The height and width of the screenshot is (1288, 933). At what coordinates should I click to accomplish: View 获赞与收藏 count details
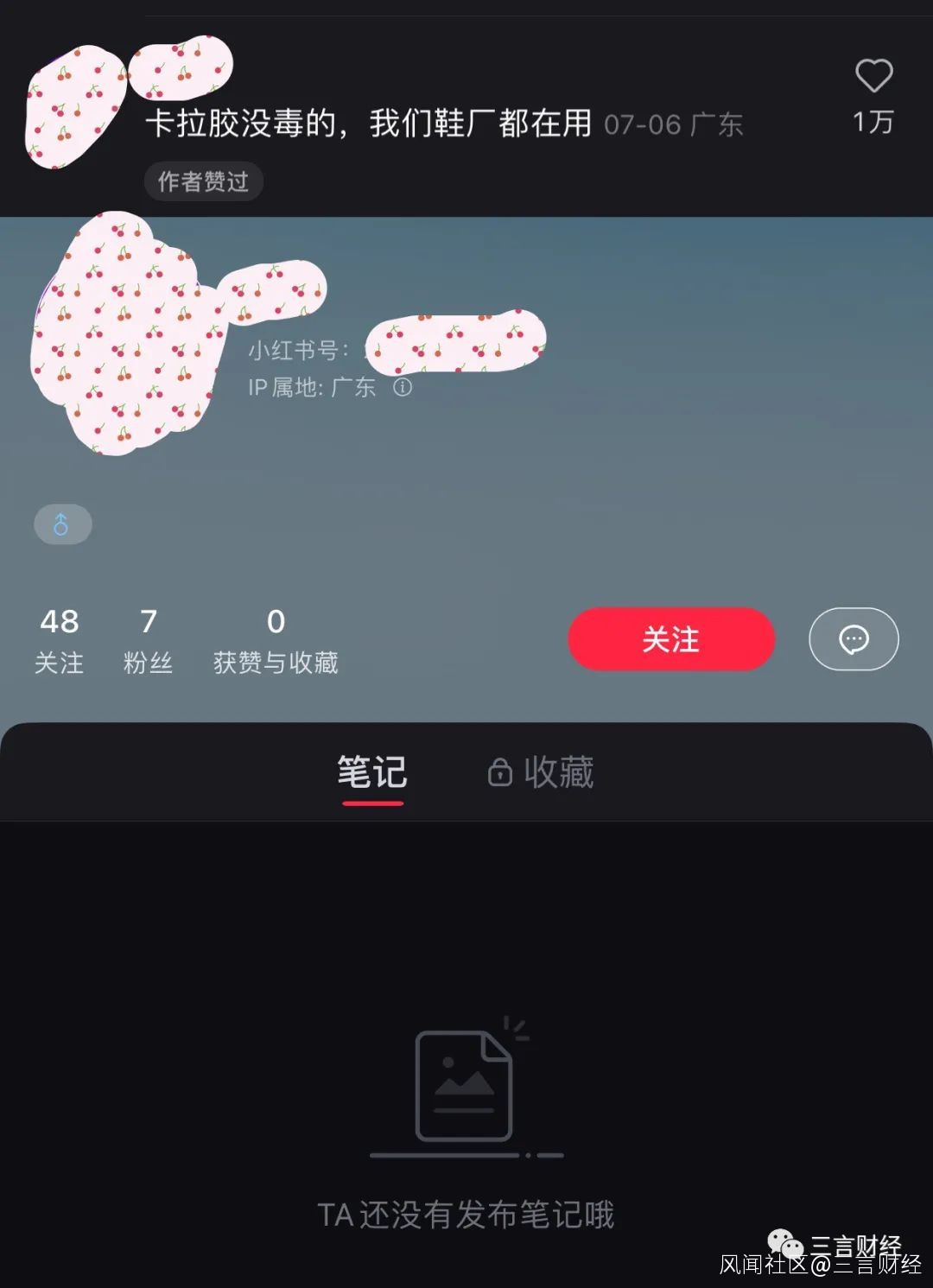coord(276,640)
